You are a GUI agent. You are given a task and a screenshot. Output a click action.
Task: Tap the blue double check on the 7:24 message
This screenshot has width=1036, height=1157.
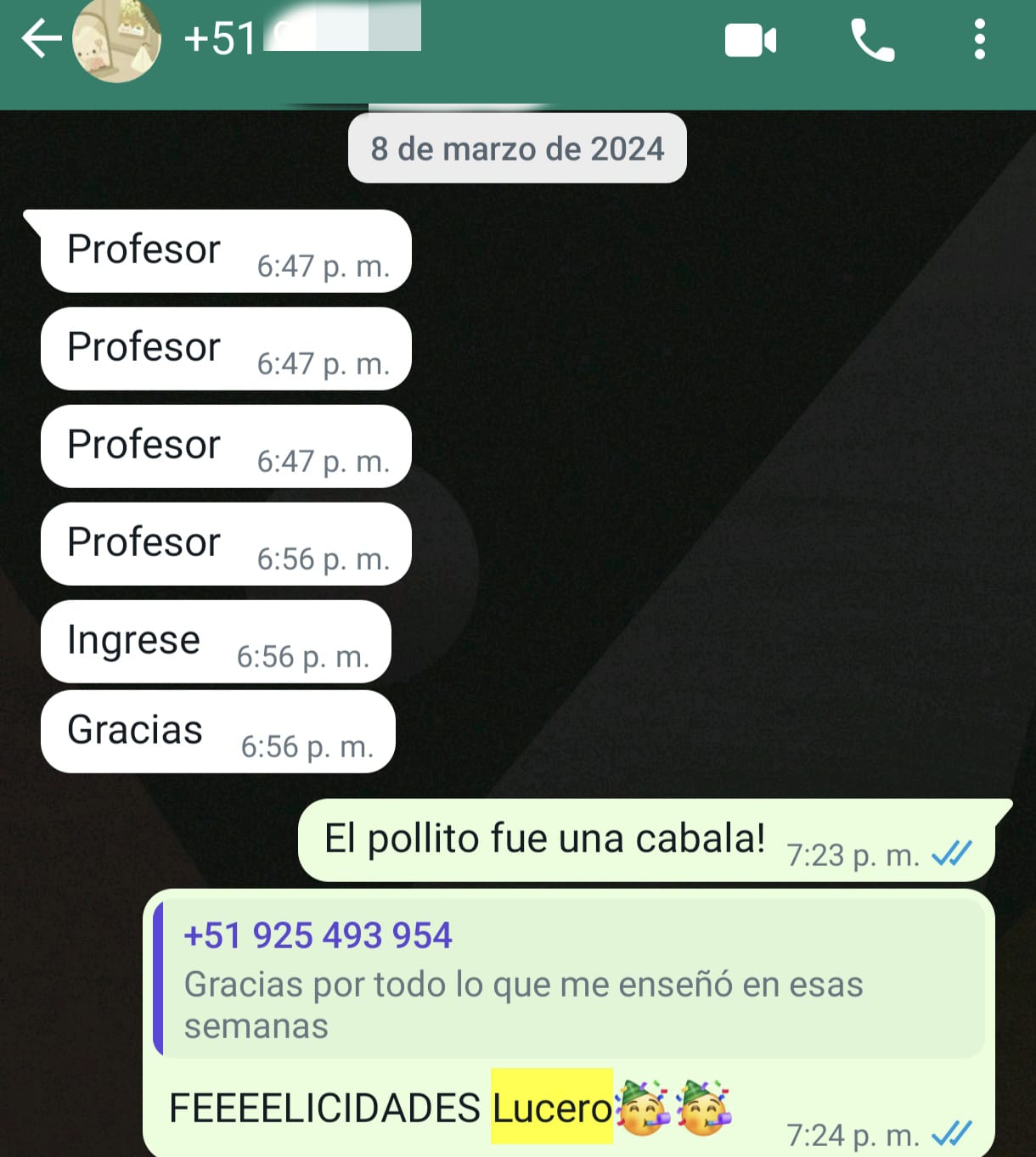[953, 1135]
